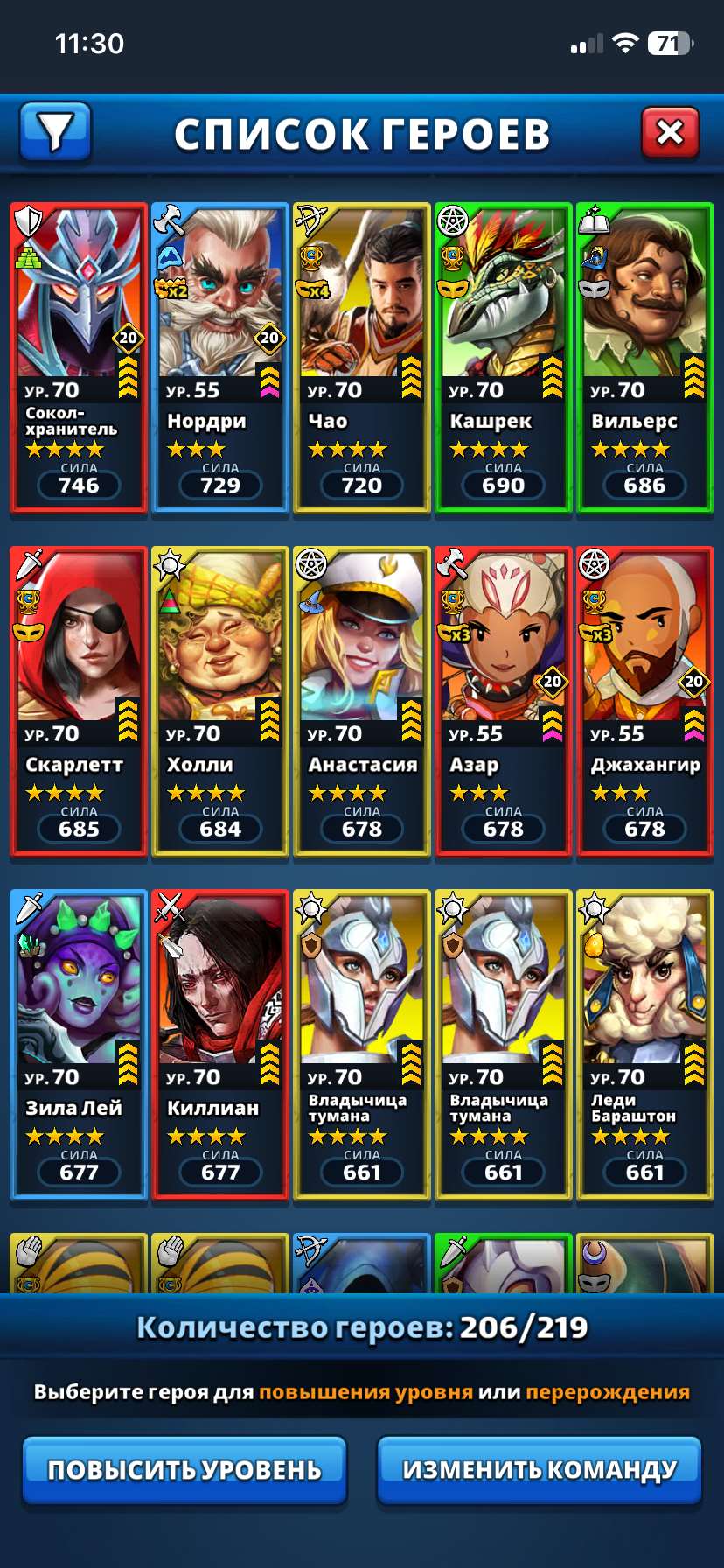The width and height of the screenshot is (724, 1568).
Task: Choose the Киллиан hero card
Action: (220, 1044)
